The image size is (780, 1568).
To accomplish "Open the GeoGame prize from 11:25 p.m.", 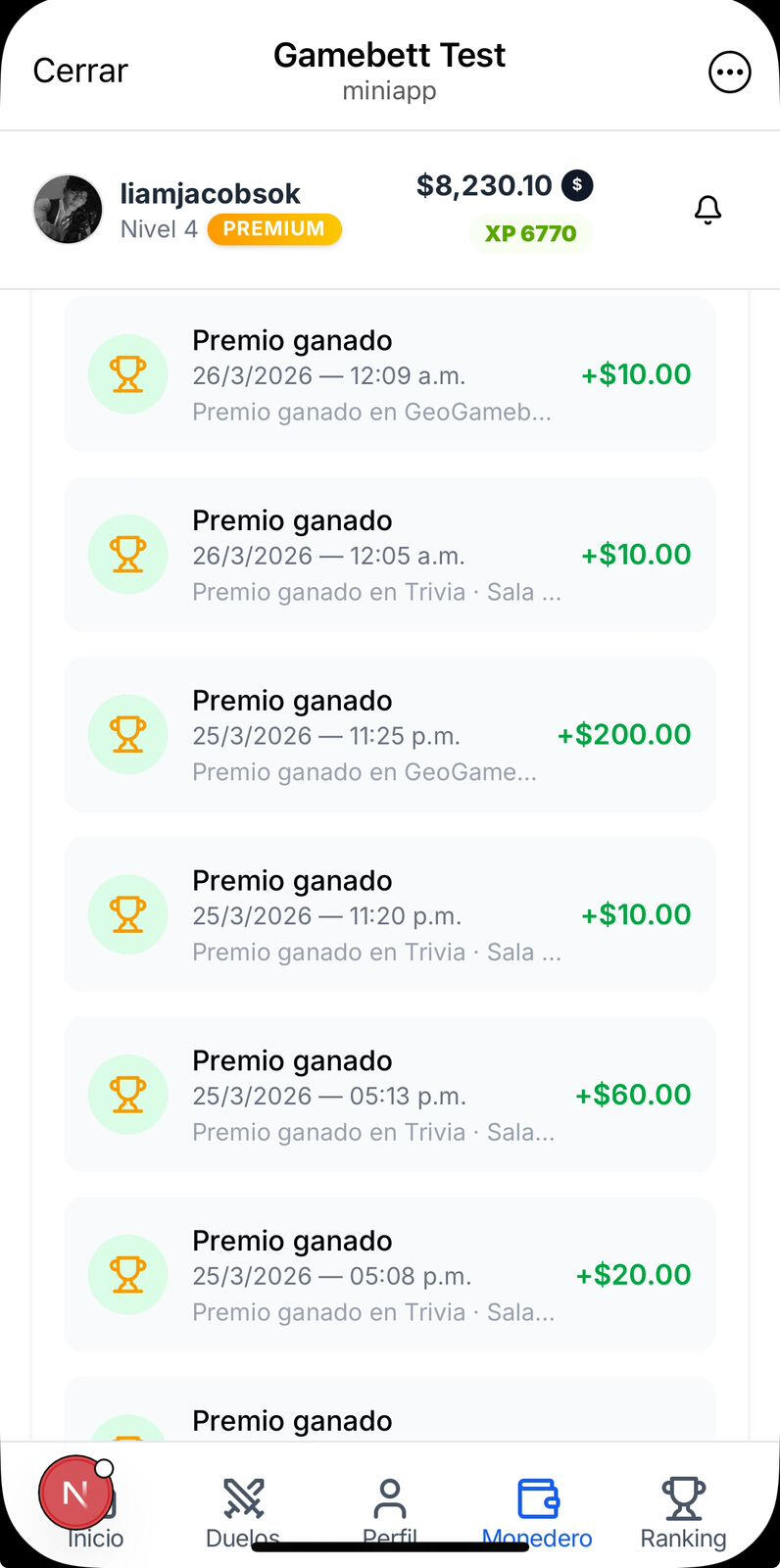I will point(389,734).
